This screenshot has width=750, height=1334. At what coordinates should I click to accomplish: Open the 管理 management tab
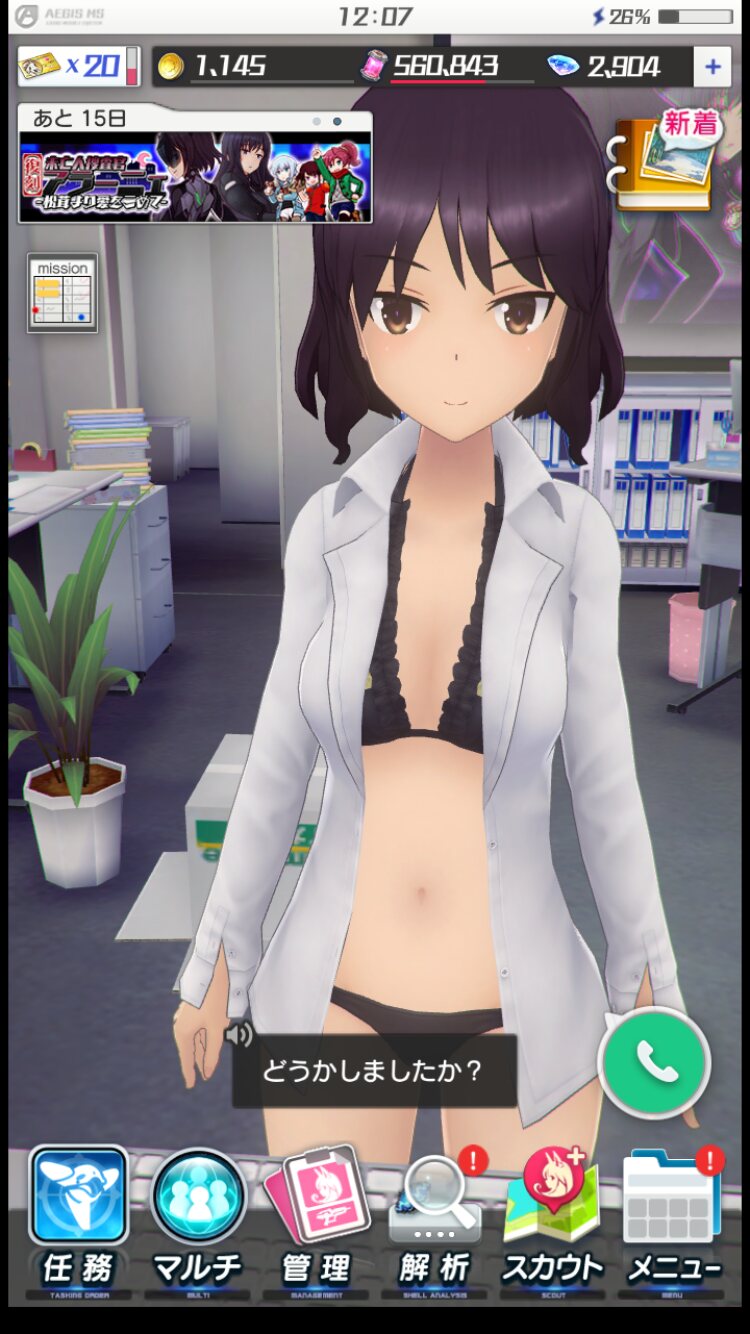click(x=316, y=1221)
